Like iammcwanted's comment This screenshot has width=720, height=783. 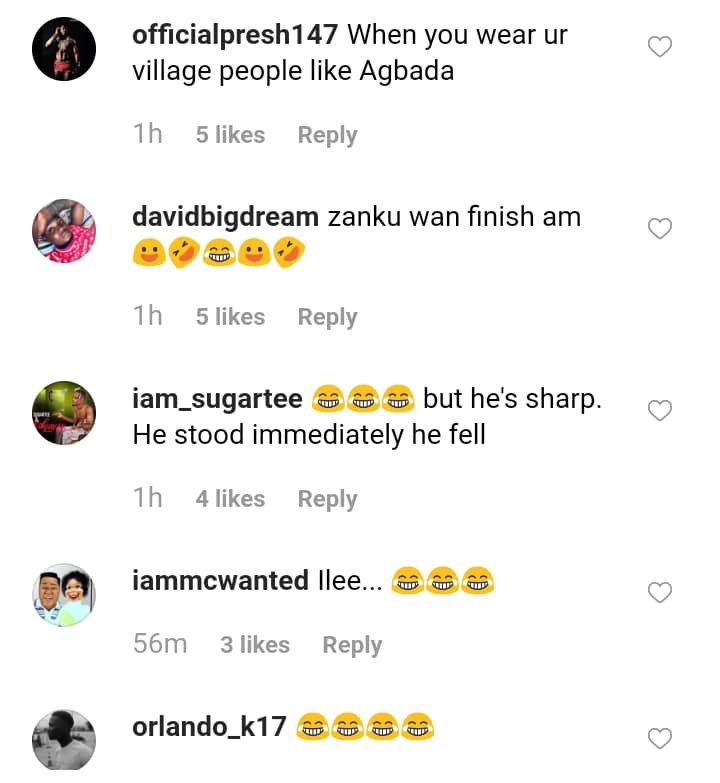point(660,593)
